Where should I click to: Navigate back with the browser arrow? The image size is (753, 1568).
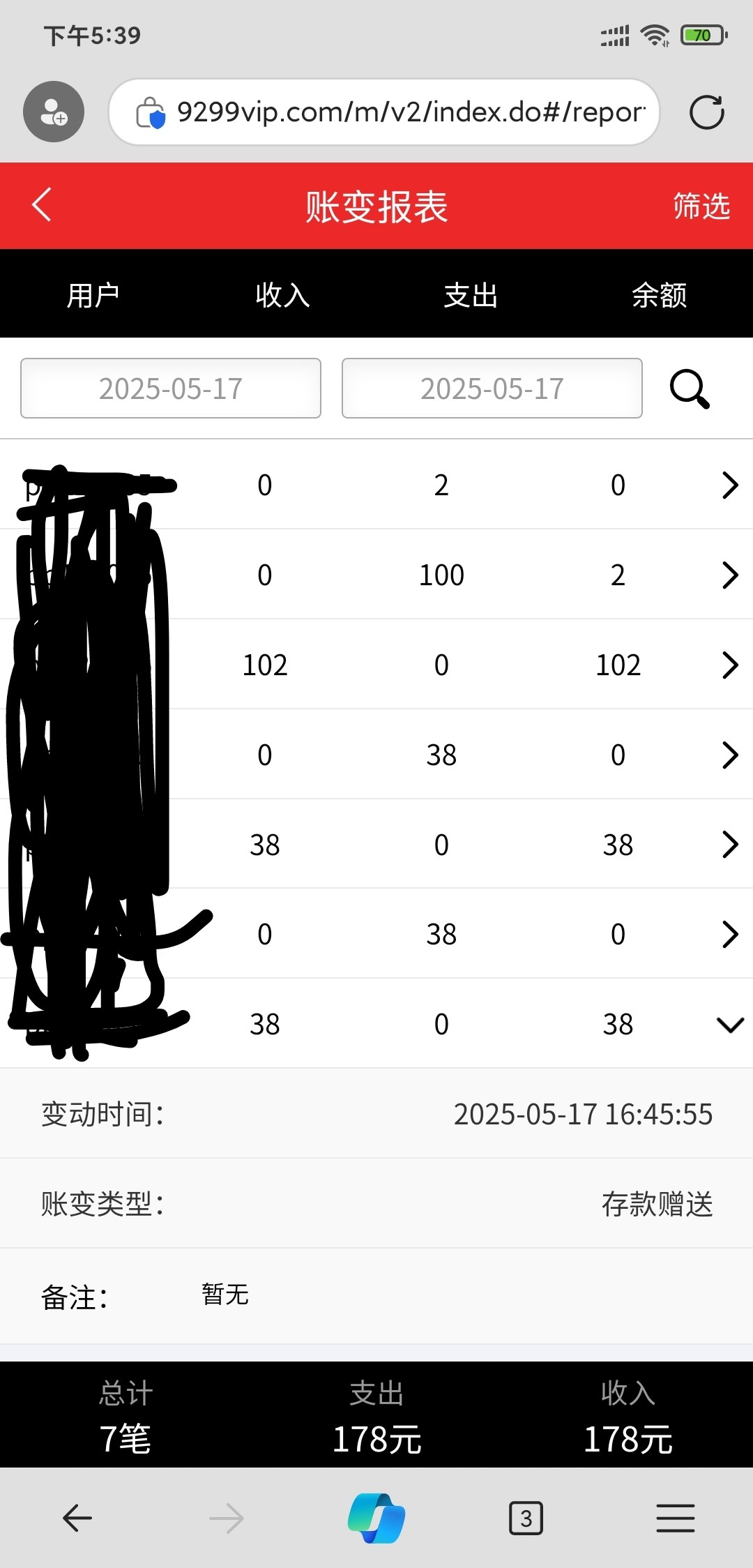tap(77, 1518)
